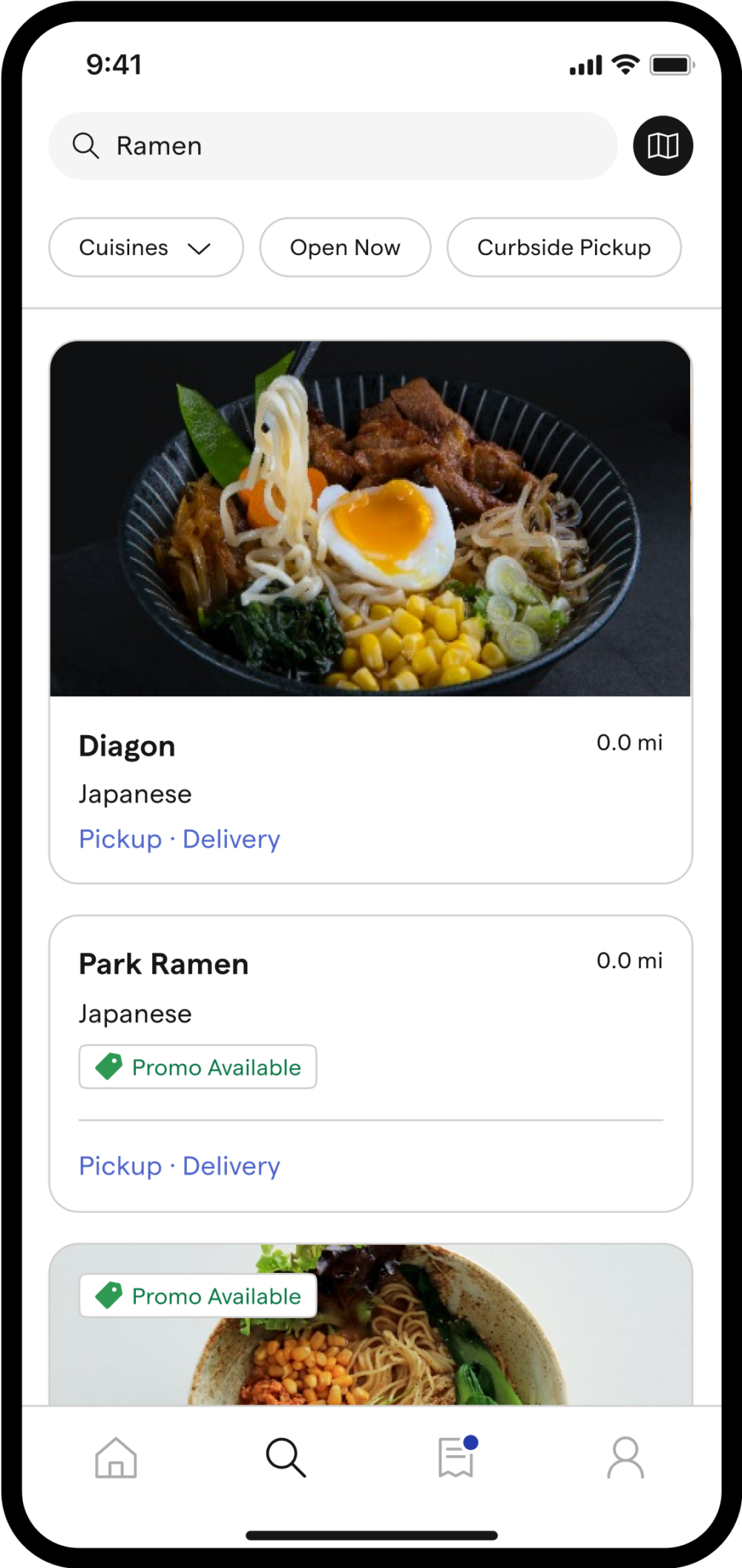Open the map view icon
Screen dimensions: 742x1568
pos(663,145)
